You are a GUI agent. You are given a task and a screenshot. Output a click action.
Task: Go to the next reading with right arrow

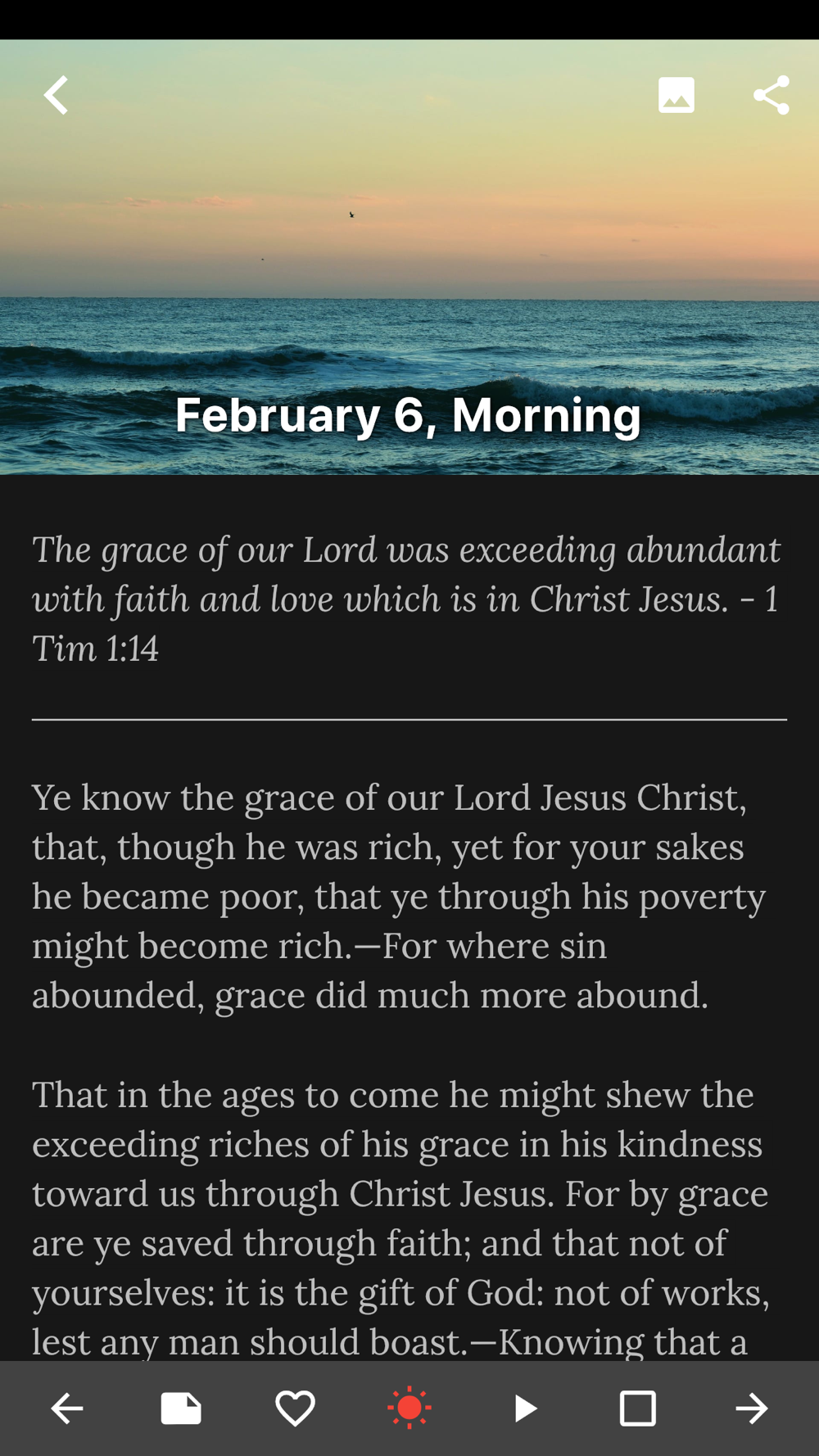752,1409
